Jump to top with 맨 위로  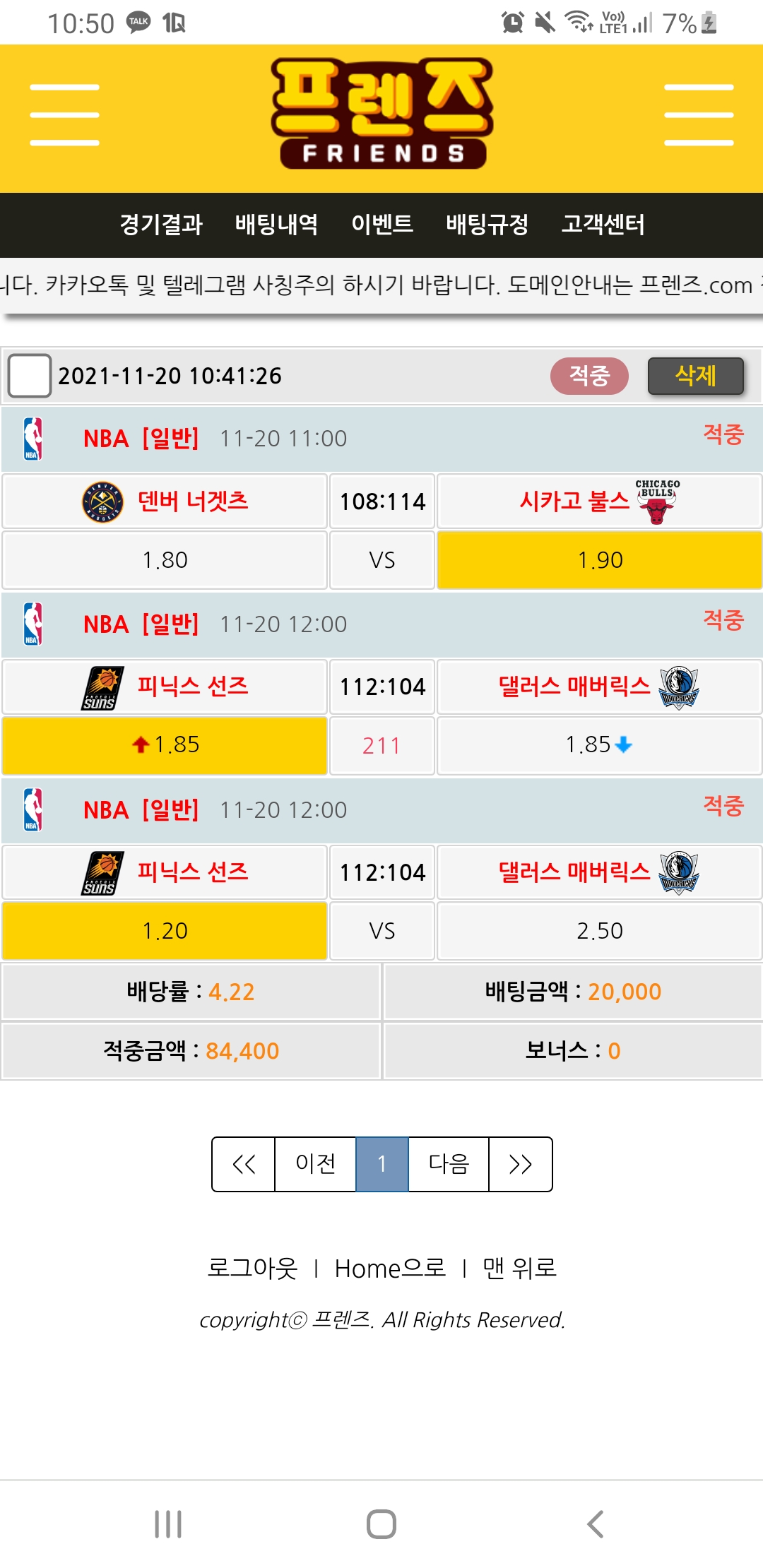point(519,1269)
